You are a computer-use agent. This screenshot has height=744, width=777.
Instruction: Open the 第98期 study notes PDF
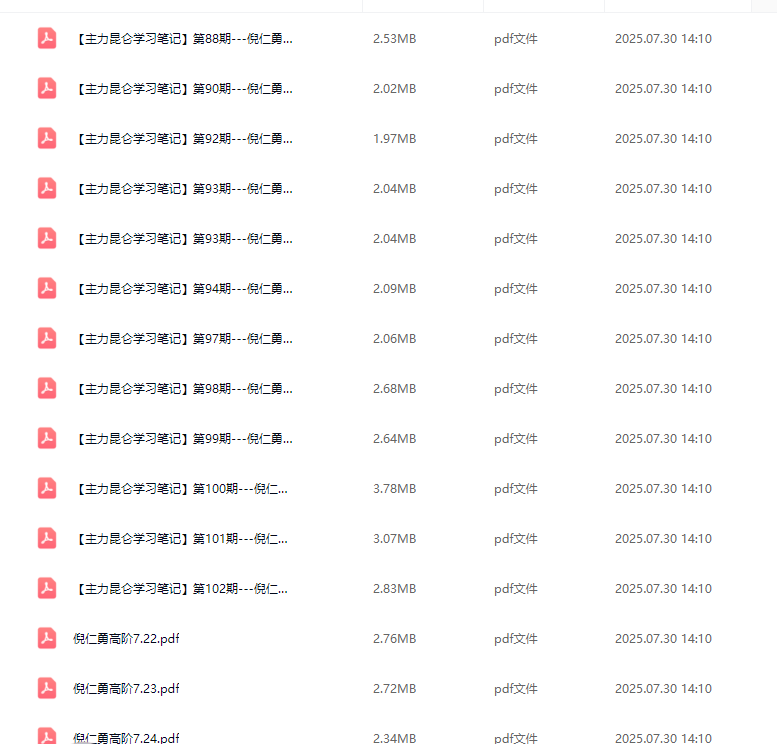point(183,389)
